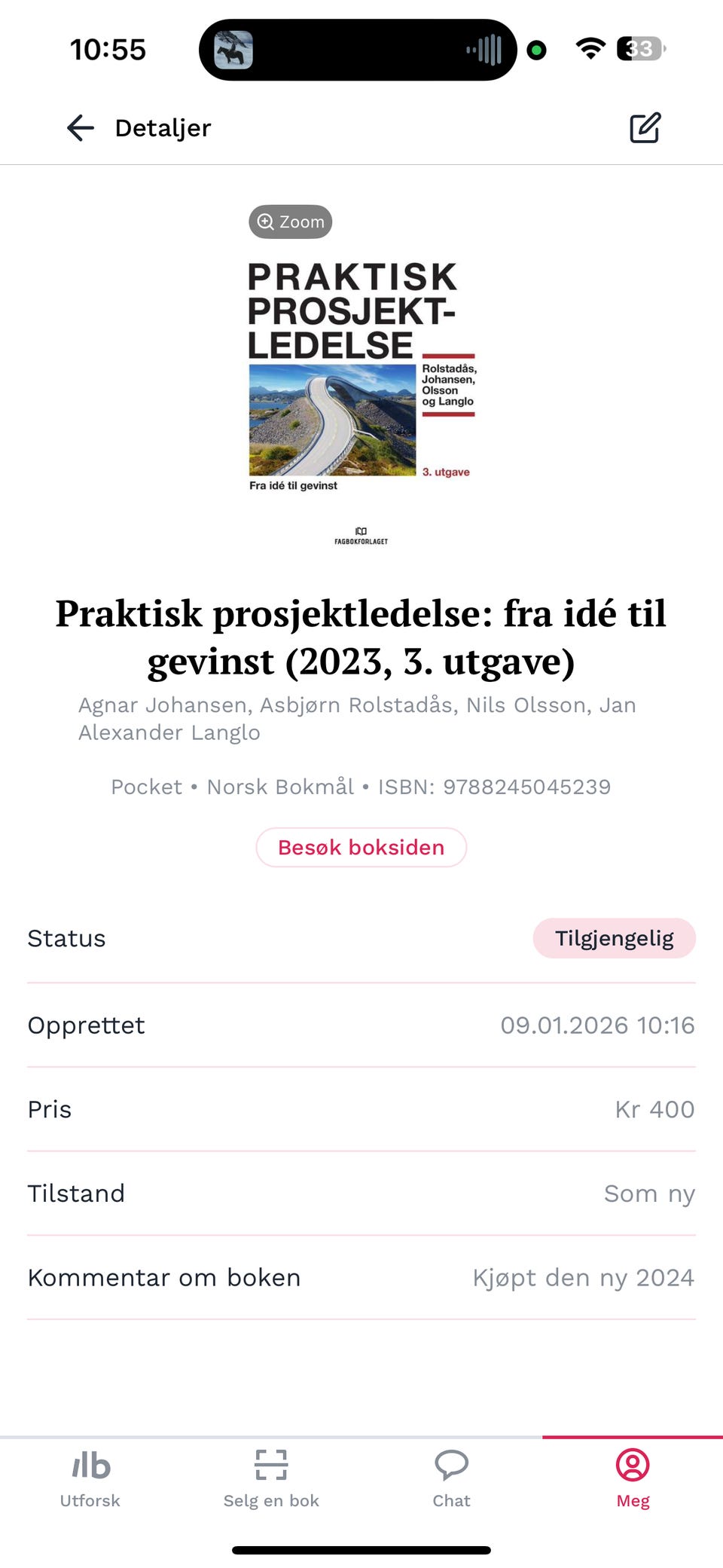Select the Pris row showing Kr 400
The width and height of the screenshot is (723, 1568).
click(x=361, y=1109)
